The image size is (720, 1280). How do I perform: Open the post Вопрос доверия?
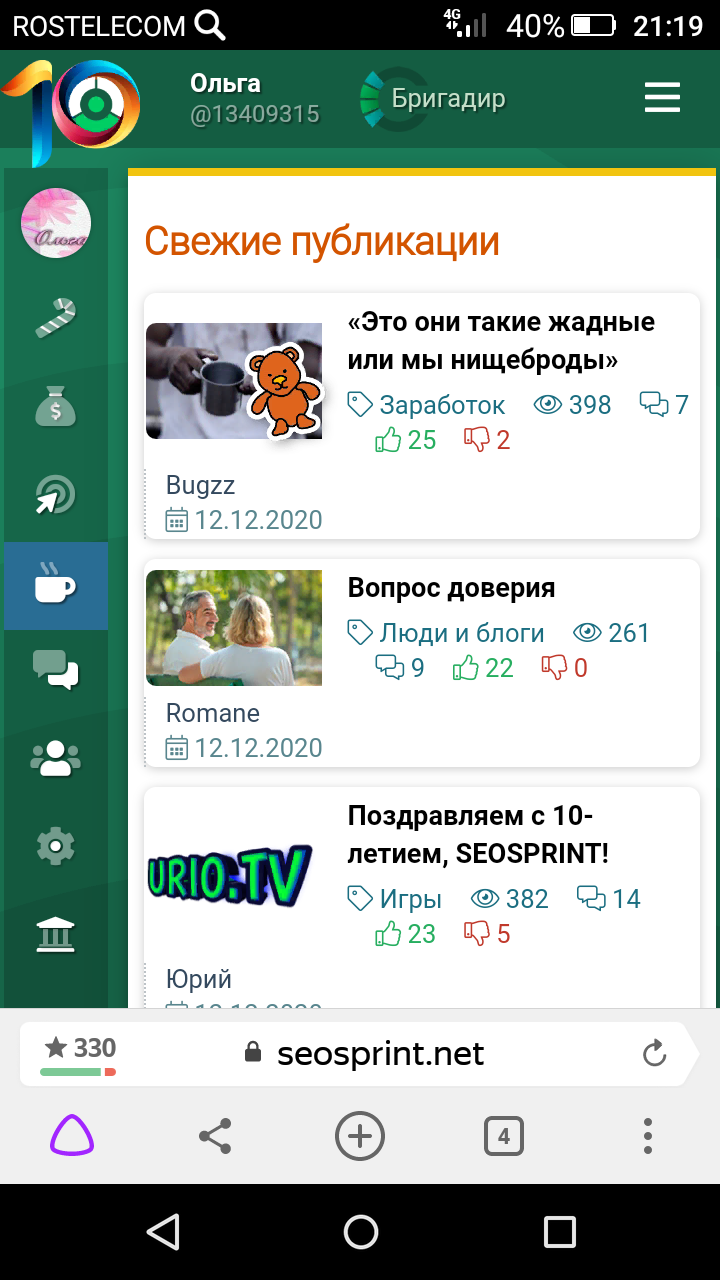point(451,588)
